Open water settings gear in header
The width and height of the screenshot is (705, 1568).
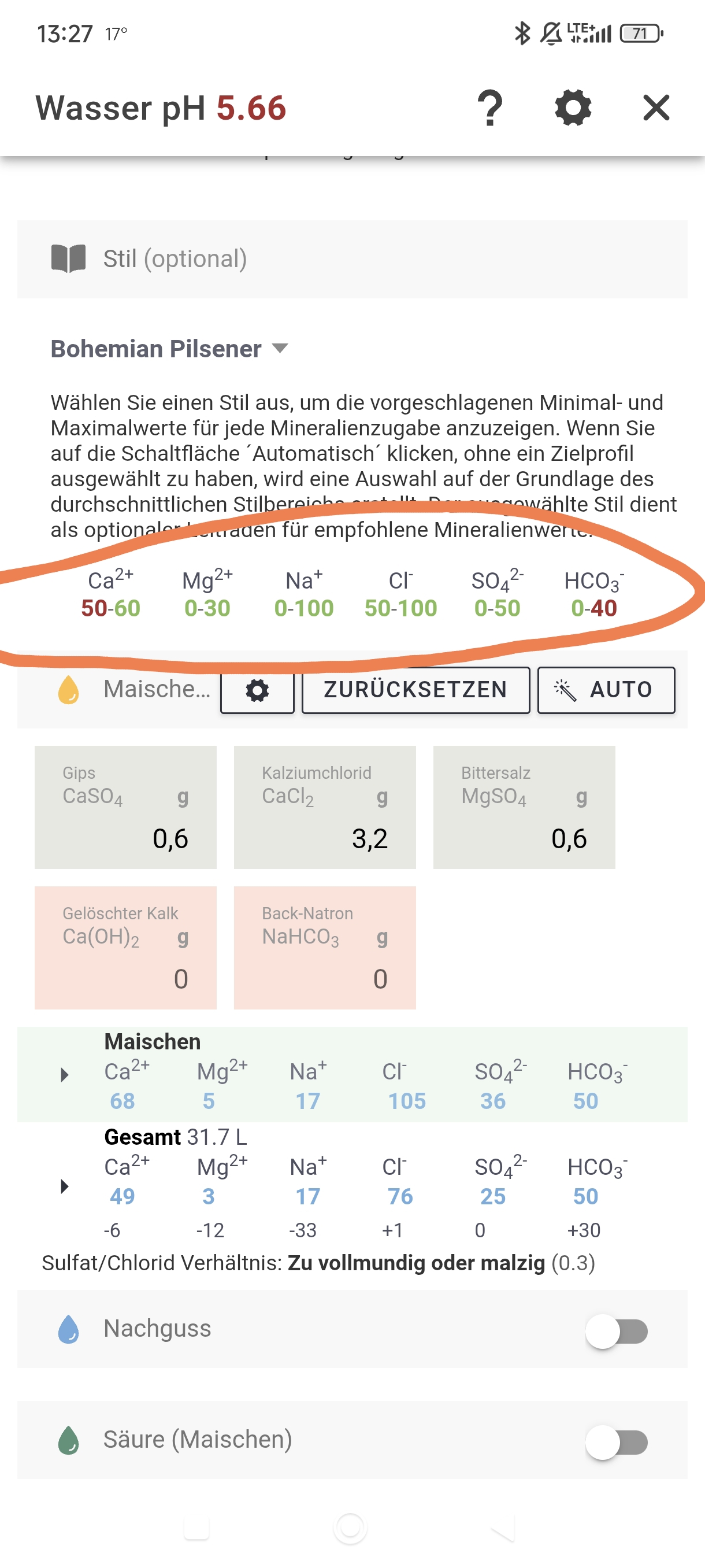tap(573, 108)
